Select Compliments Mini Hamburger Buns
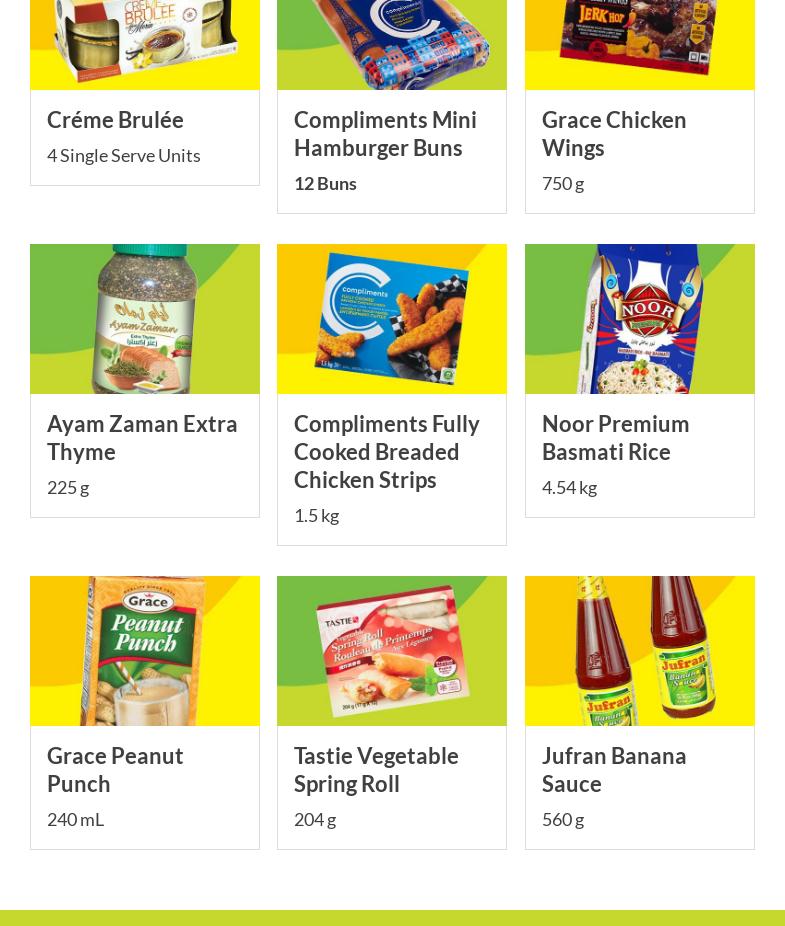Image resolution: width=785 pixels, height=926 pixels. [385, 133]
